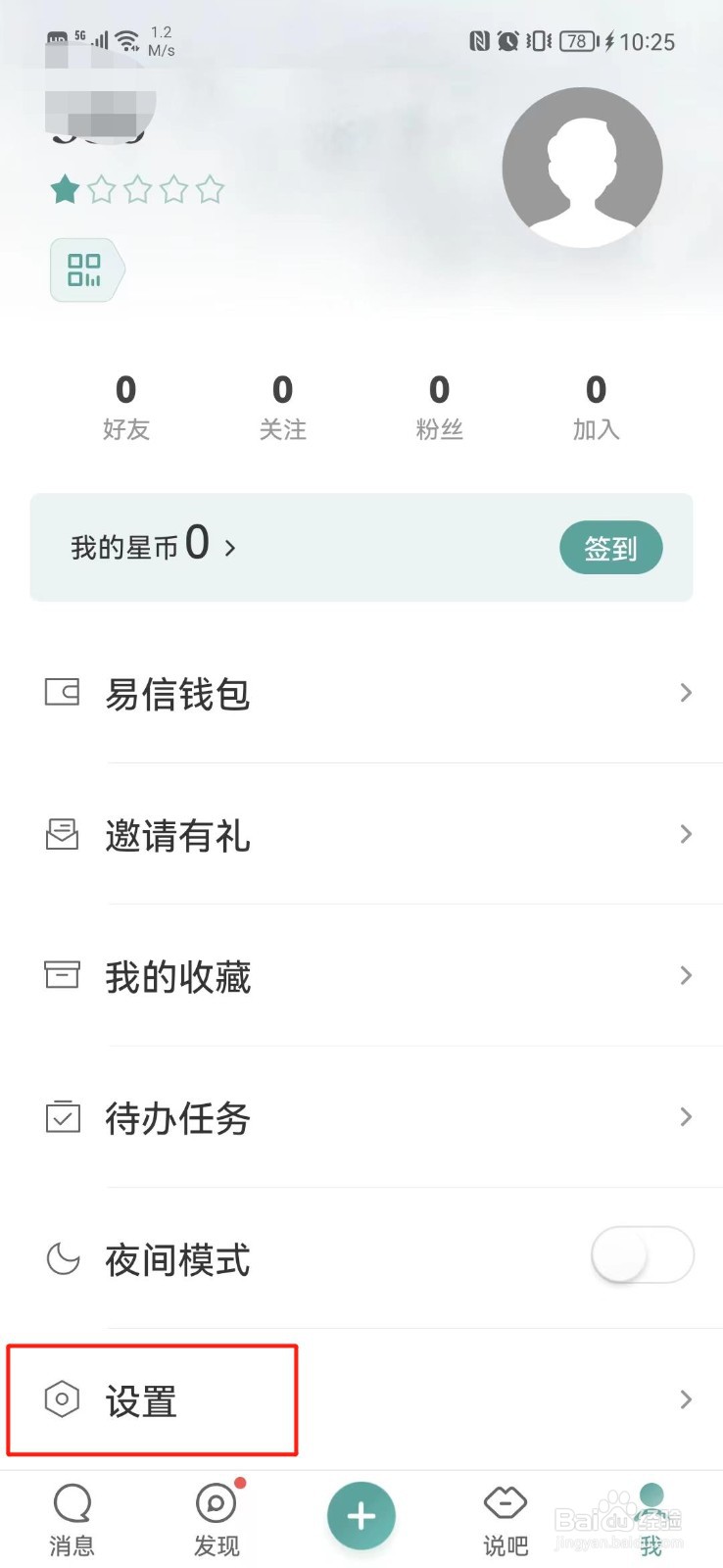The height and width of the screenshot is (1568, 723).
Task: Open 我的收藏 favorites via its box icon
Action: tap(61, 976)
